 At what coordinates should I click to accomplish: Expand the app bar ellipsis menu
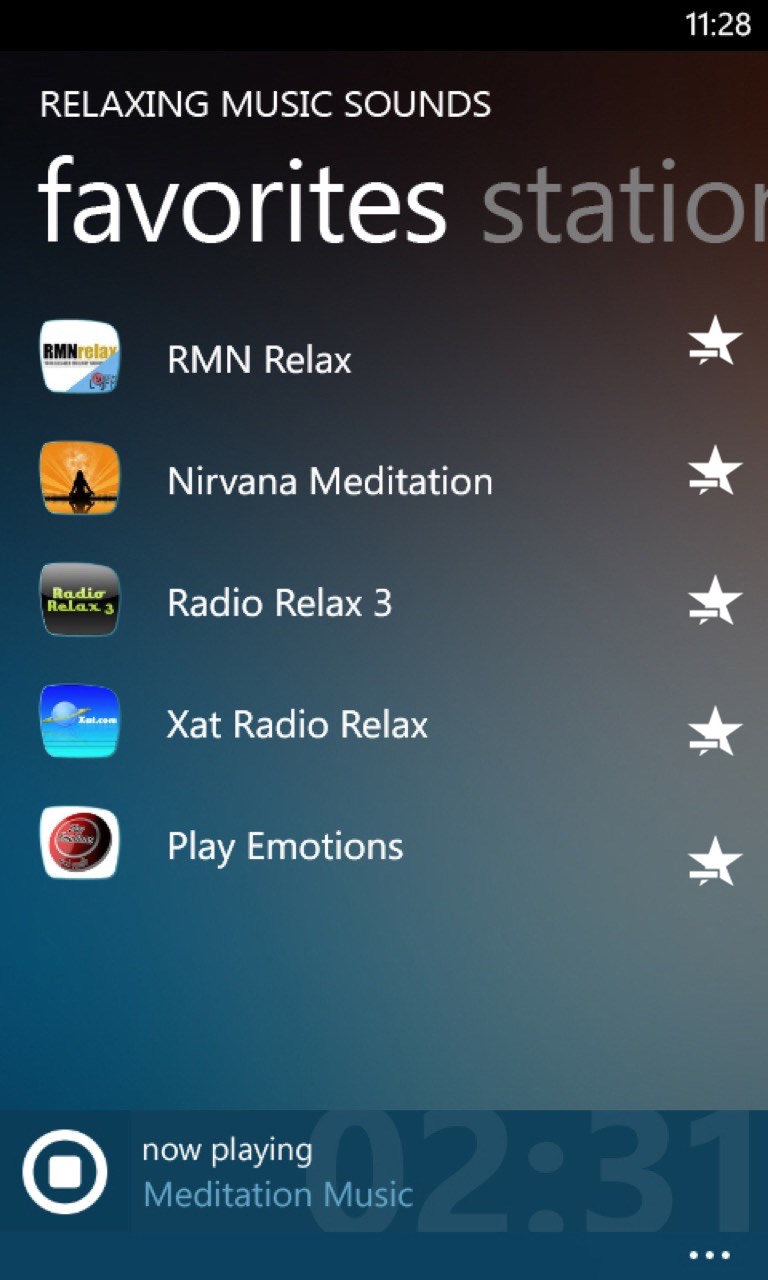pyautogui.click(x=709, y=1255)
